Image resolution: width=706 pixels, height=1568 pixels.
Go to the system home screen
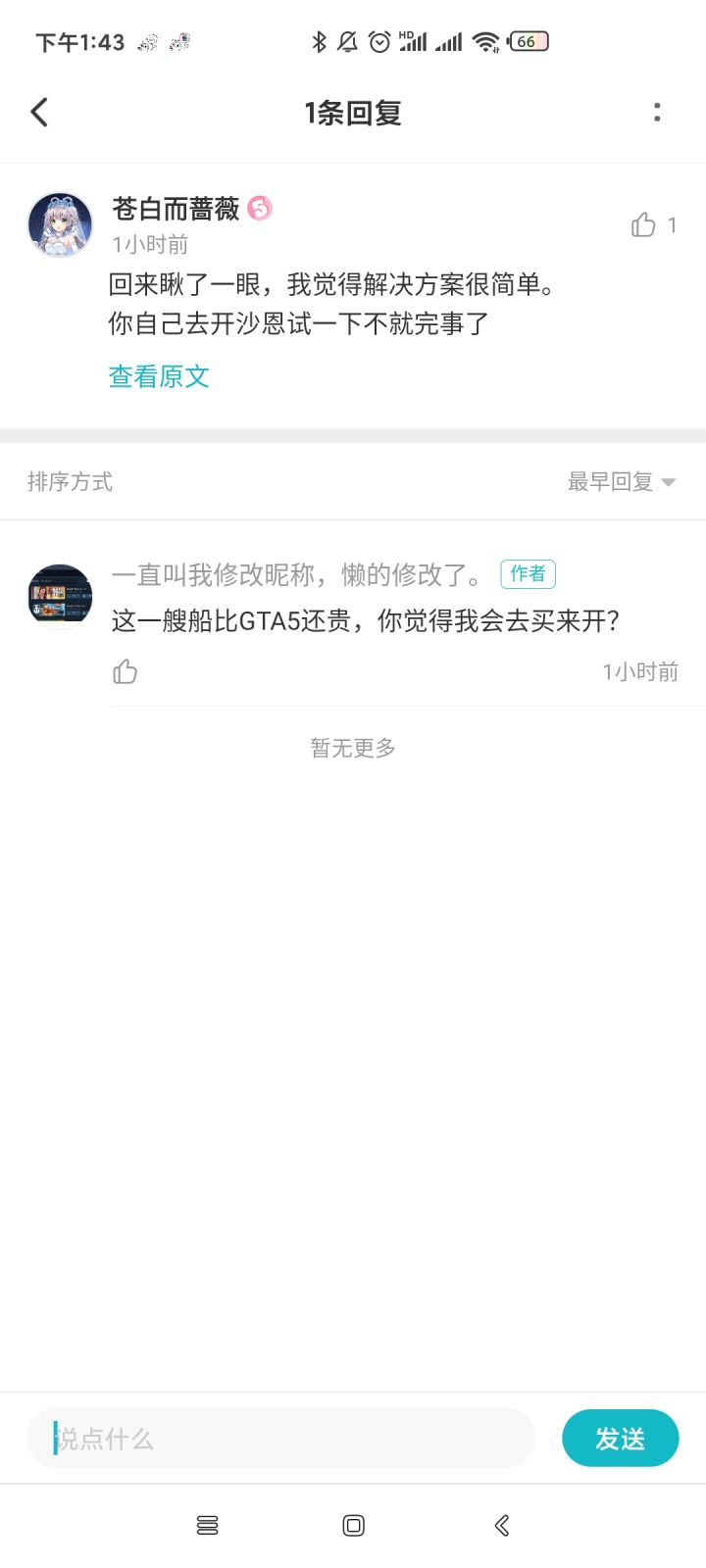coord(353,1525)
